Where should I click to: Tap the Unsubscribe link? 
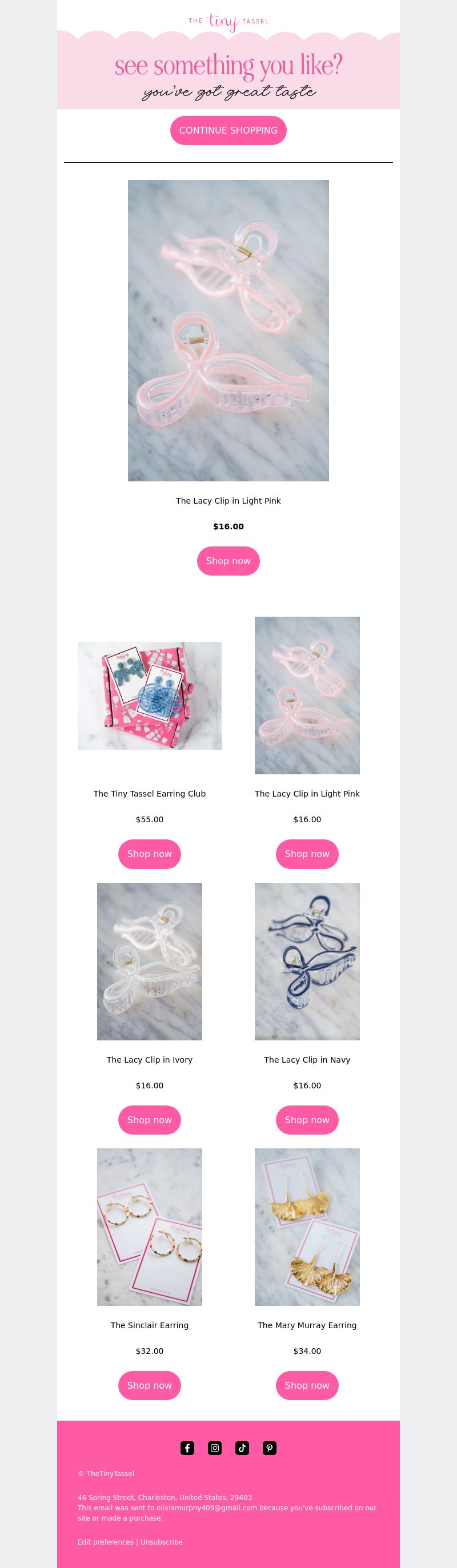coord(162,1542)
